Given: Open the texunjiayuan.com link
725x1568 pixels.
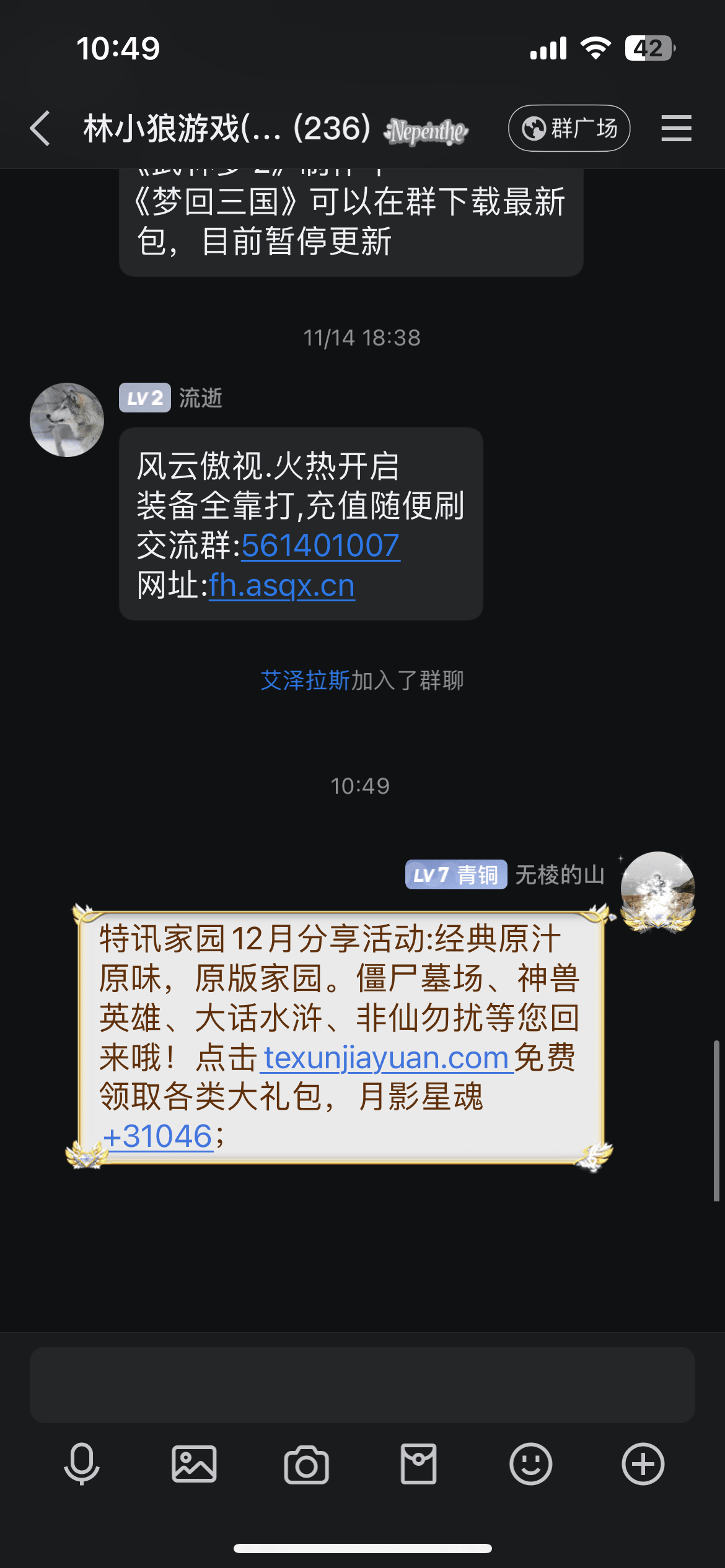Looking at the screenshot, I should (x=387, y=1058).
